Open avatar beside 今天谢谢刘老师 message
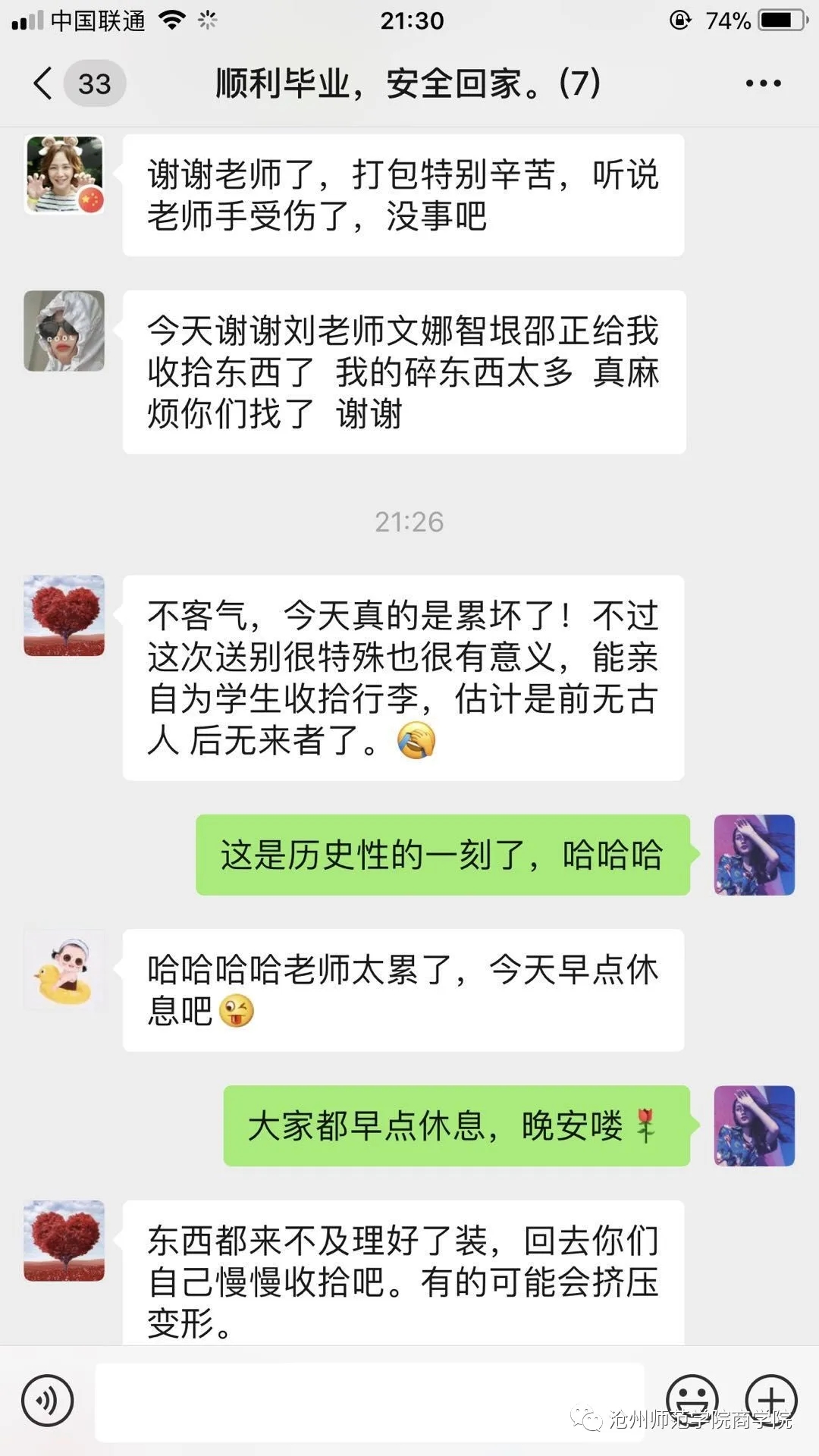 click(x=64, y=331)
